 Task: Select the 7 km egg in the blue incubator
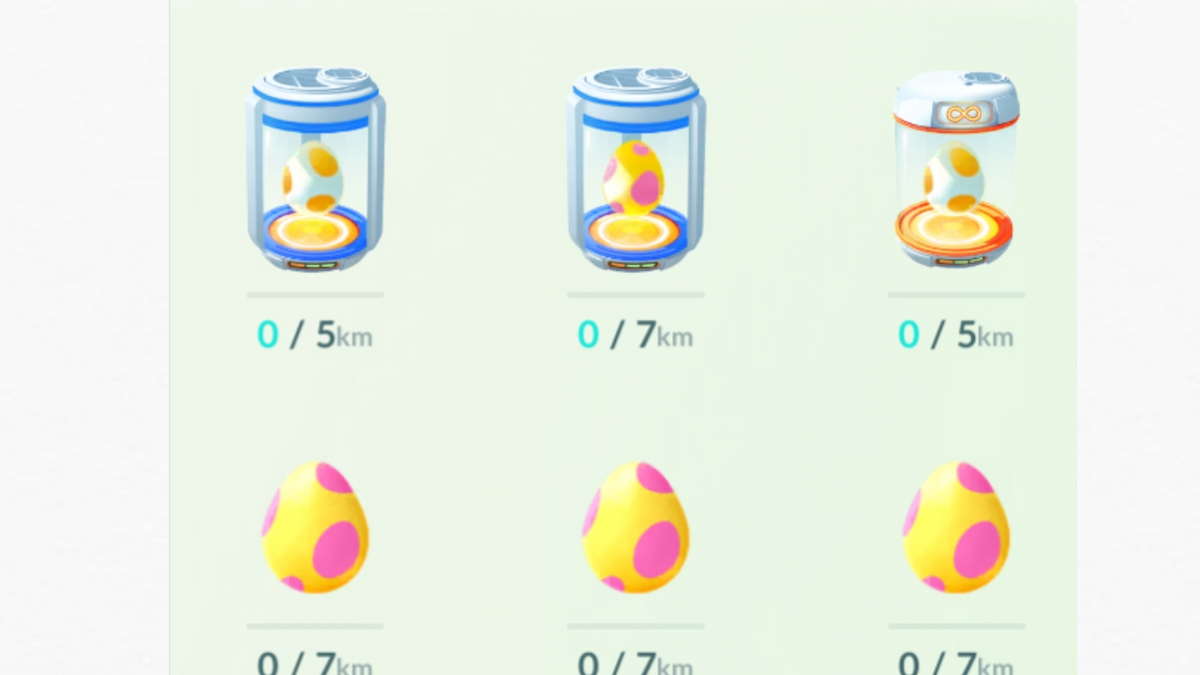[x=636, y=170]
